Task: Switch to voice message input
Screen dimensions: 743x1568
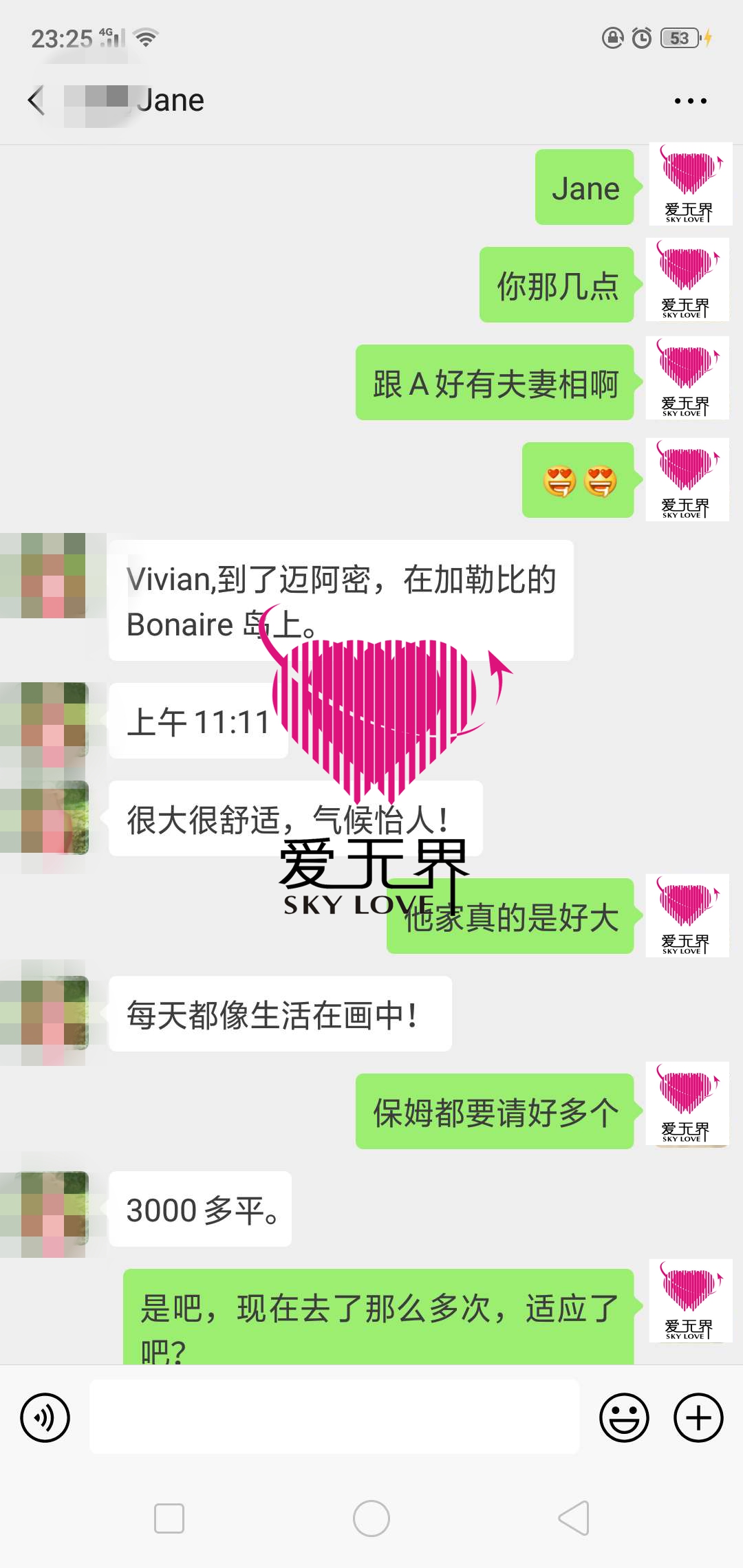Action: click(x=45, y=1417)
